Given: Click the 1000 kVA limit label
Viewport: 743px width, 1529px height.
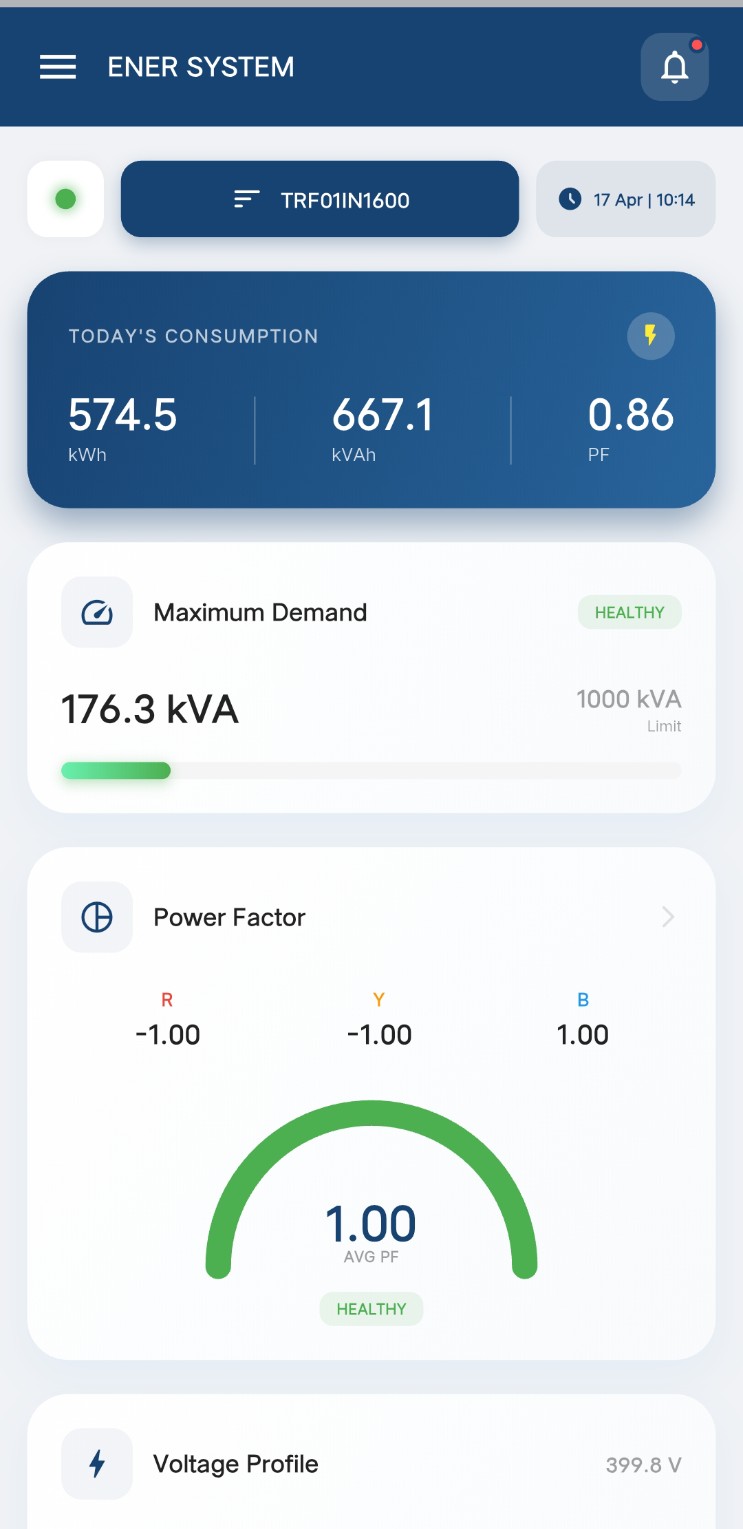Looking at the screenshot, I should 628,699.
